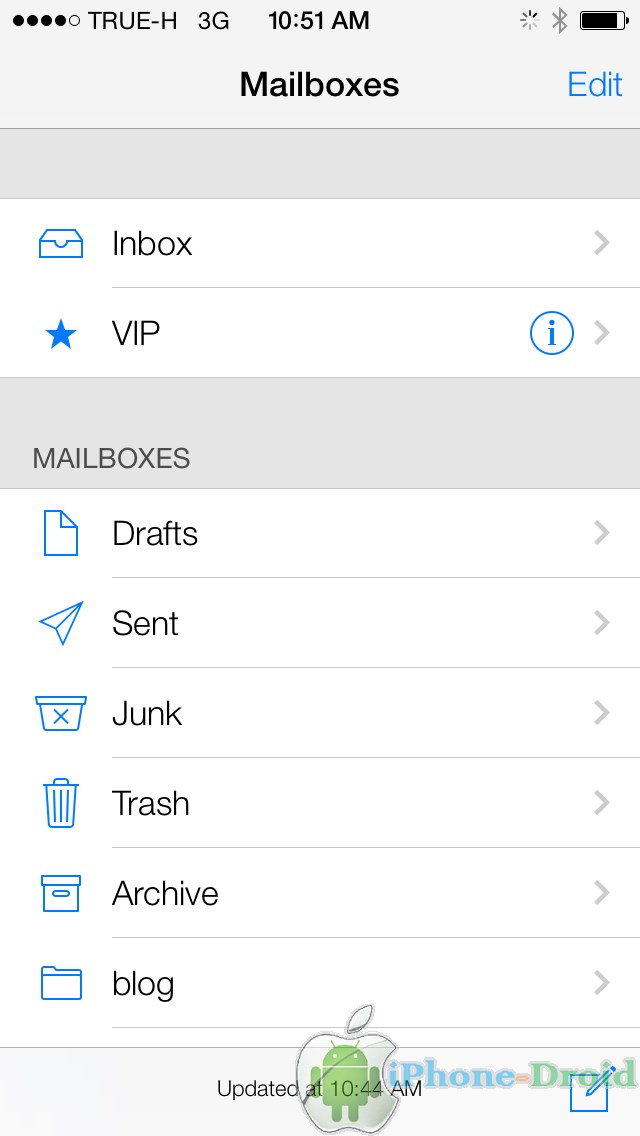
Task: Go to the Junk folder
Action: [x=320, y=713]
